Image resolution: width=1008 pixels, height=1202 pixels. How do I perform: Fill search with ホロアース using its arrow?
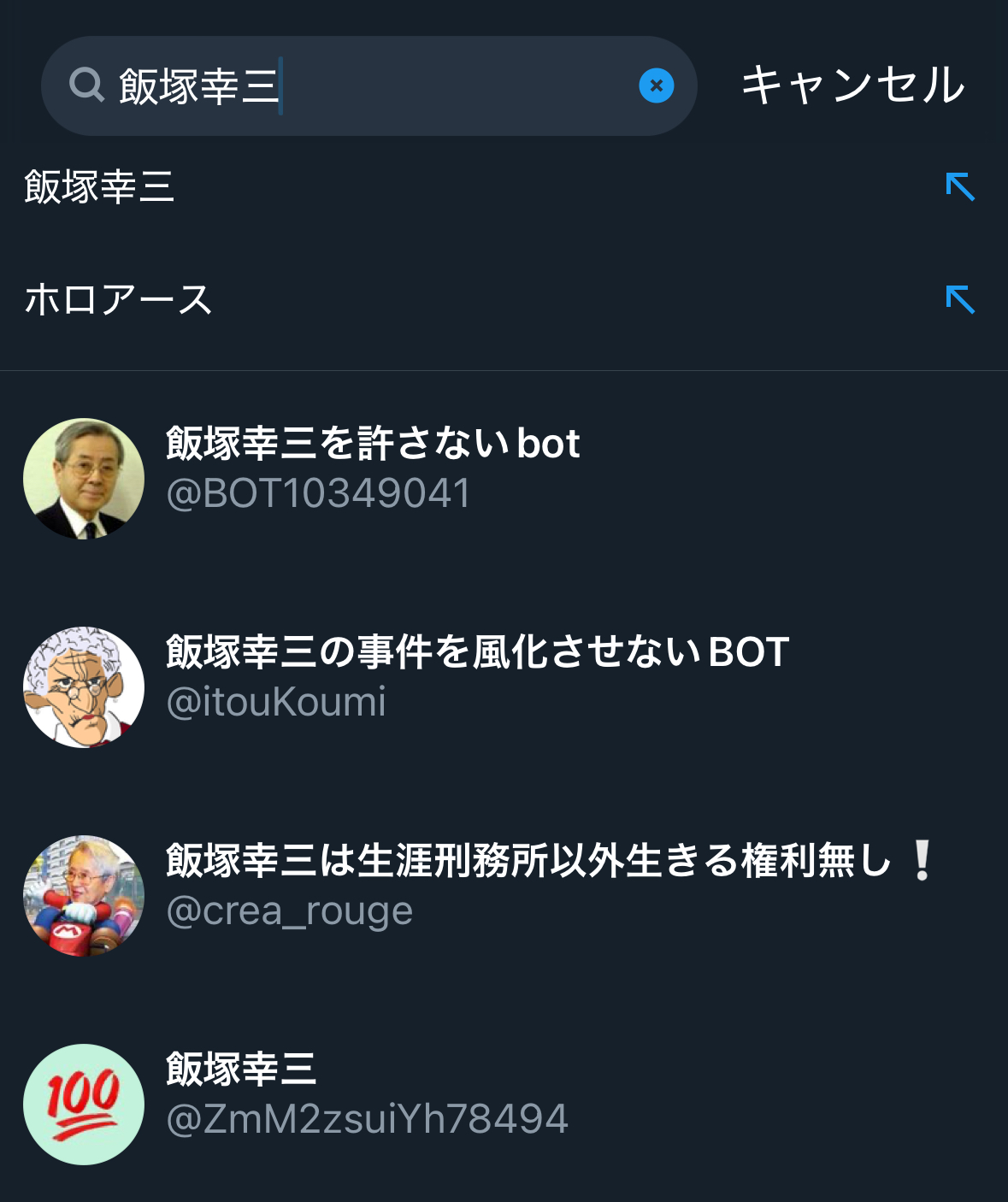[960, 300]
